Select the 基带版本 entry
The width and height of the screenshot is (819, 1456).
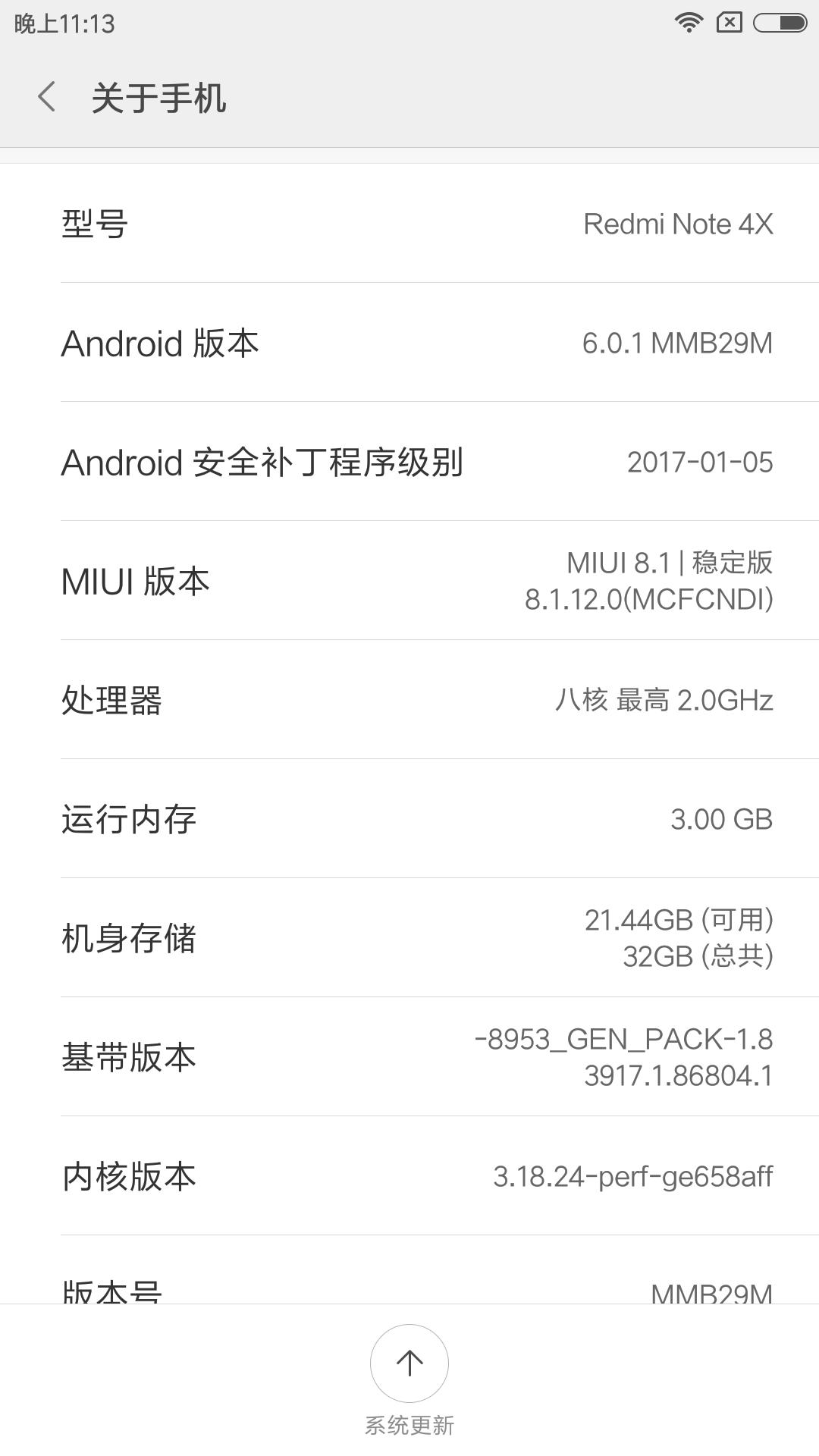[409, 1056]
